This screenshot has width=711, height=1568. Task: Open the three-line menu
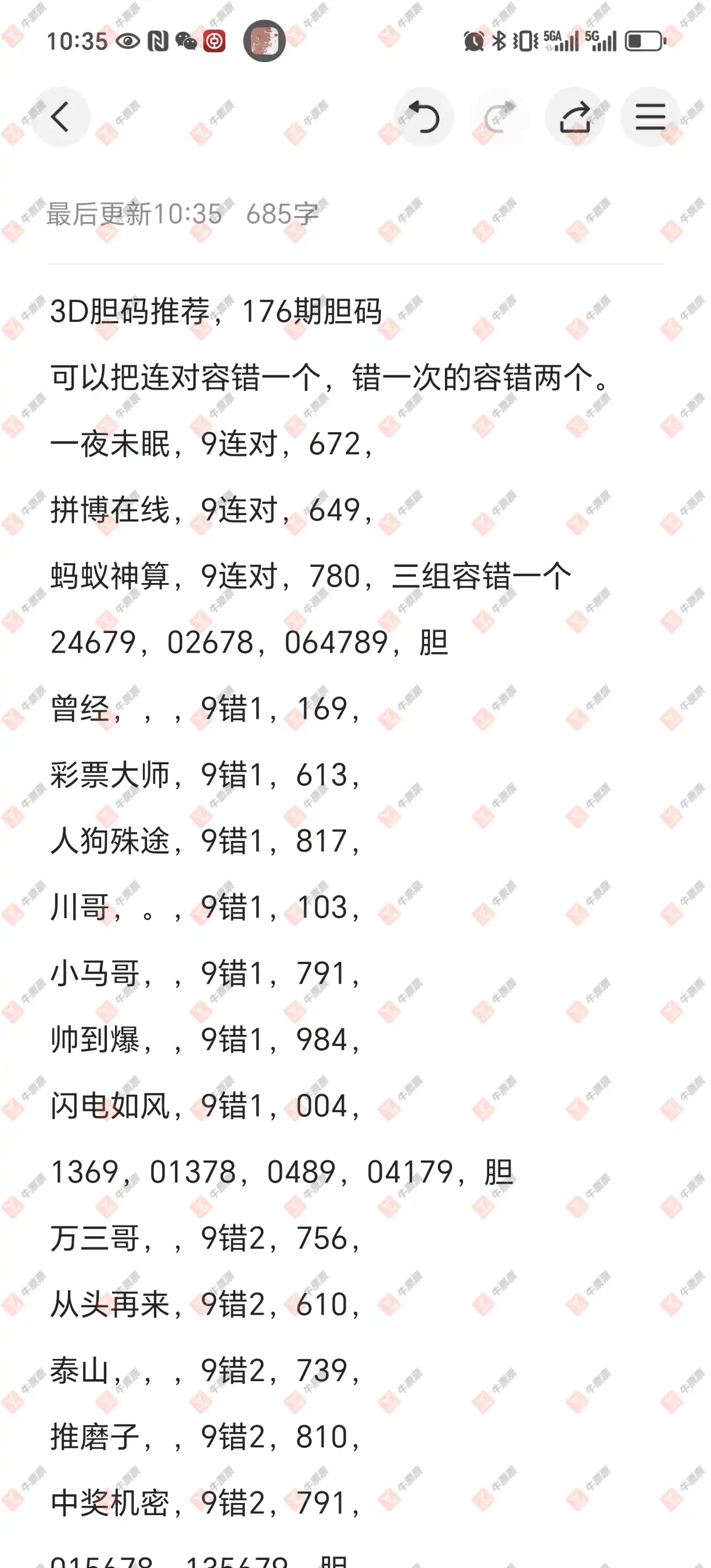tap(650, 117)
